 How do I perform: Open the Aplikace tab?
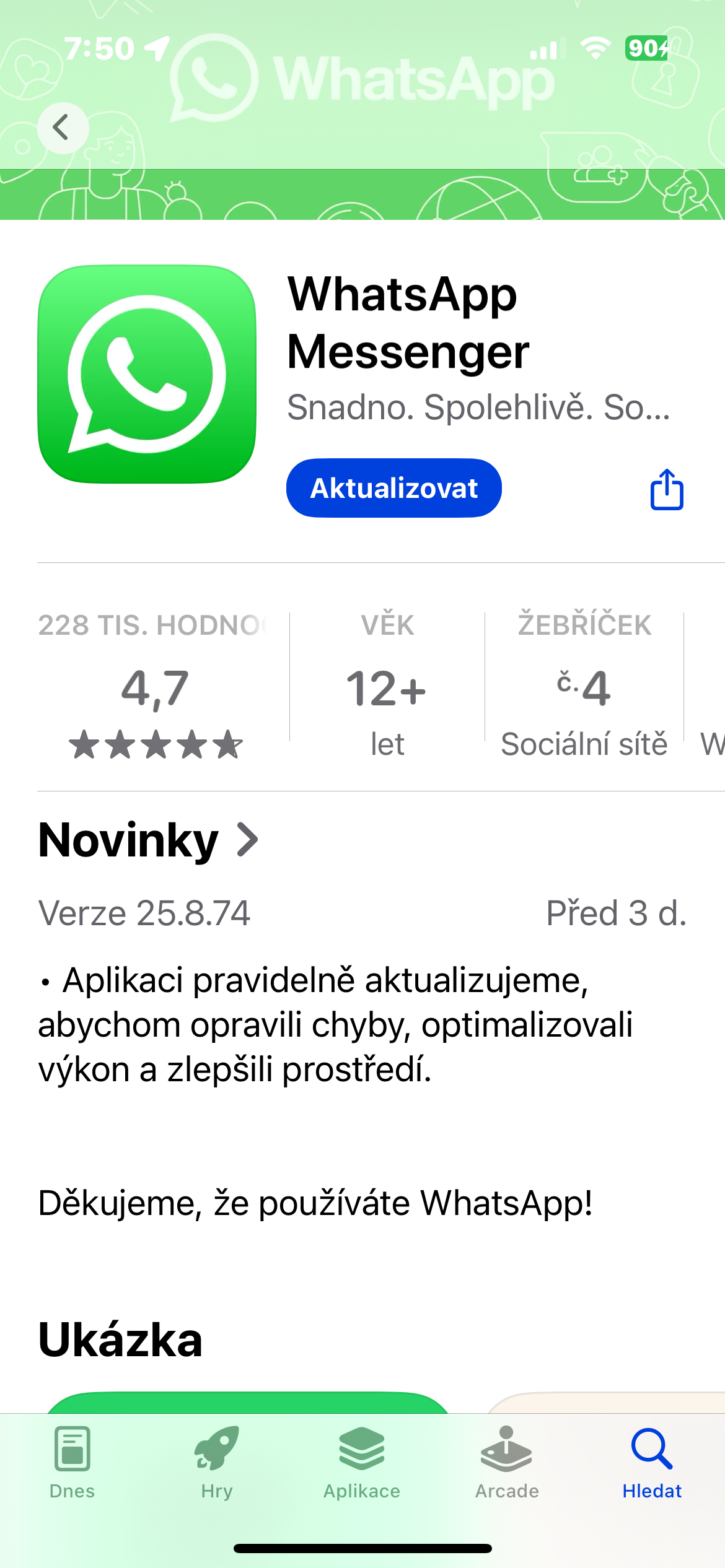(362, 1463)
